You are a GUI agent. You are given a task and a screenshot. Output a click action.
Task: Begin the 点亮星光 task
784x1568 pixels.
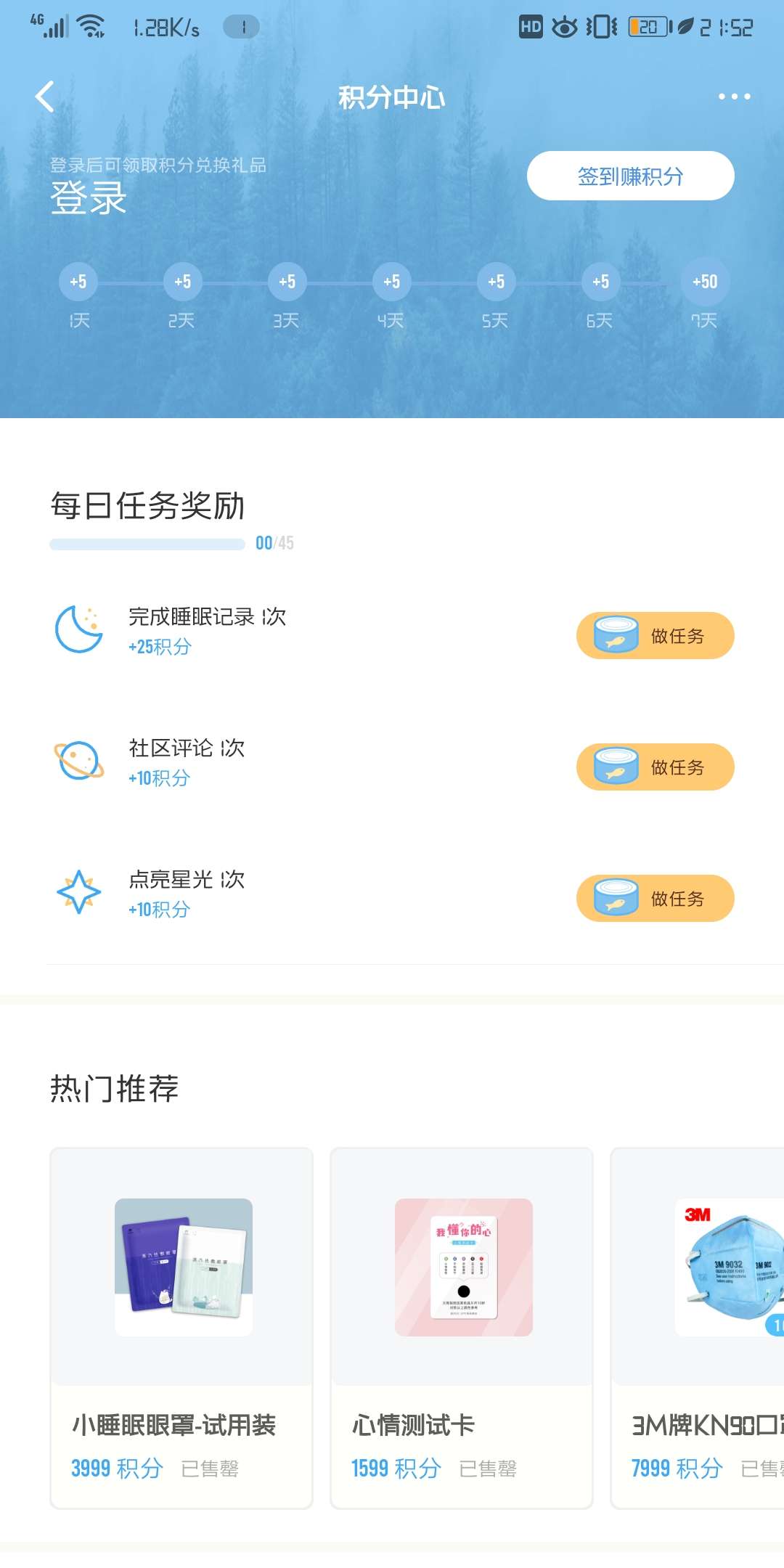[x=655, y=899]
